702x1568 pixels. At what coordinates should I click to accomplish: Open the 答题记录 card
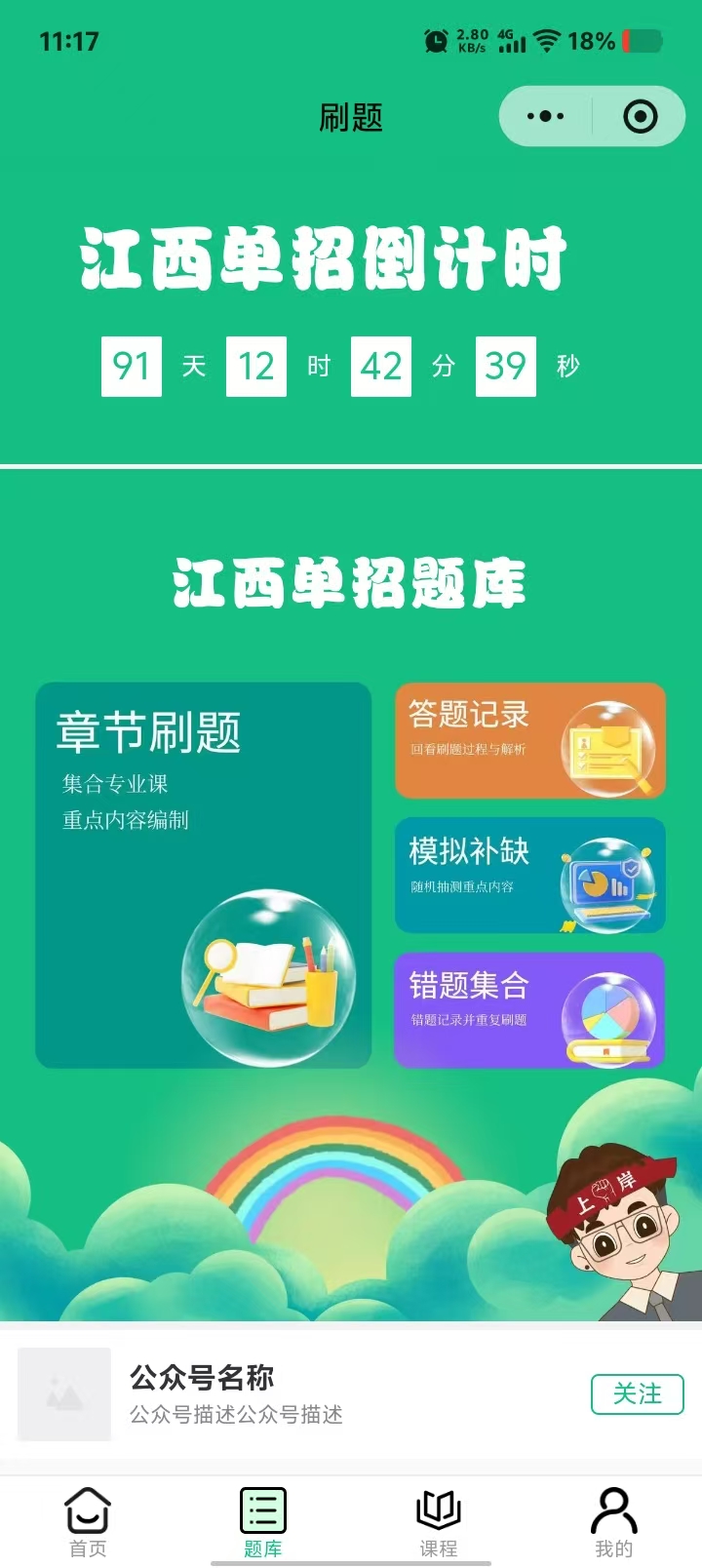coord(529,741)
